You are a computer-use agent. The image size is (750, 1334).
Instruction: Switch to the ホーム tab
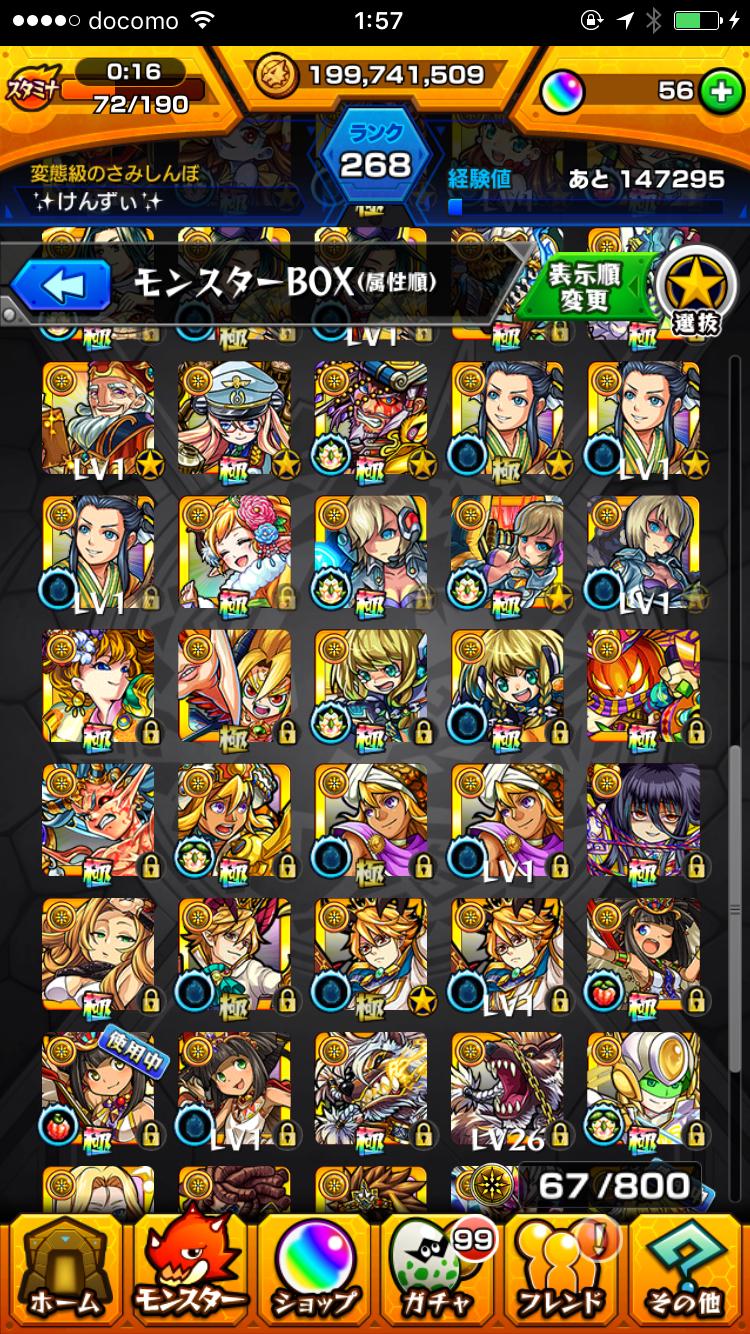(x=64, y=1272)
